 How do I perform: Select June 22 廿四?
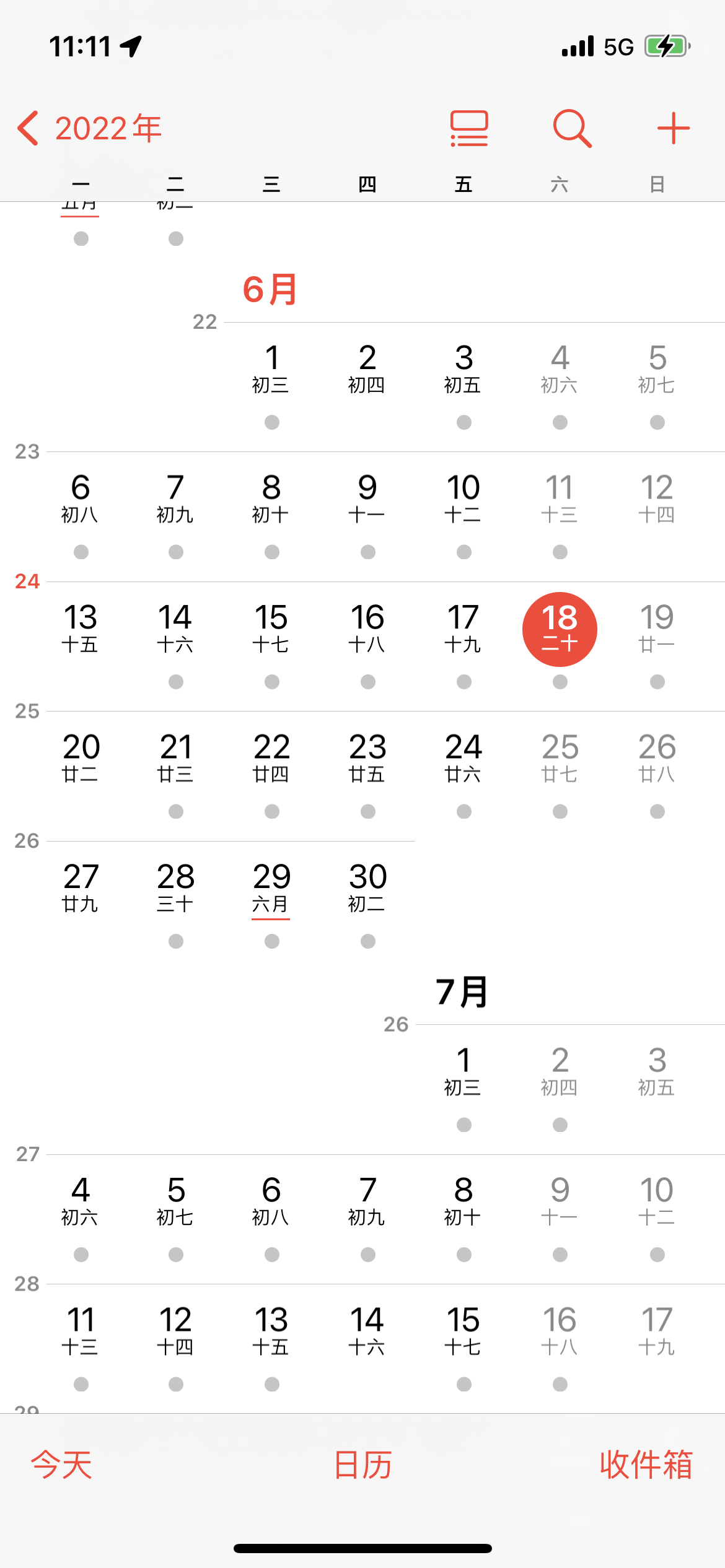(x=271, y=758)
